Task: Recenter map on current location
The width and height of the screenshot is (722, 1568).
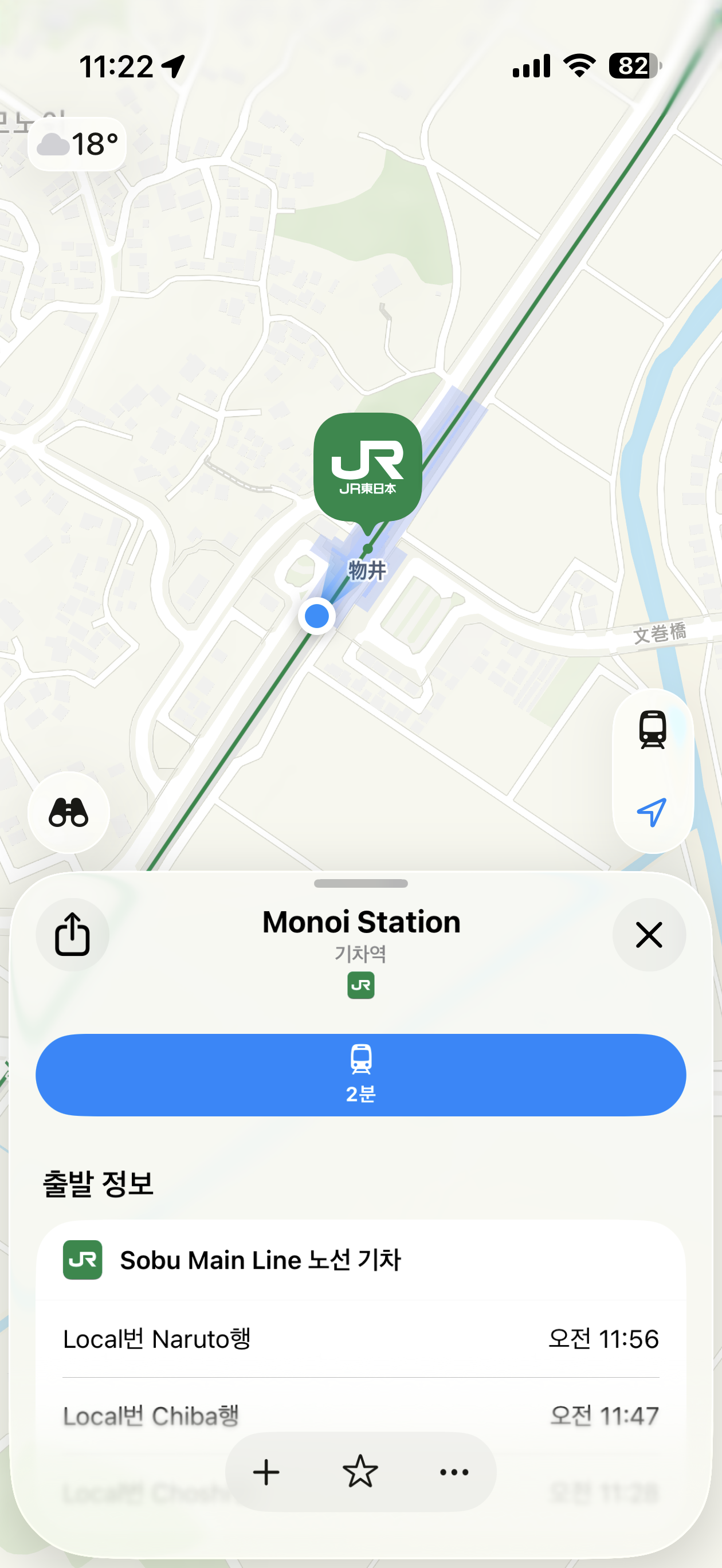Action: pyautogui.click(x=652, y=812)
